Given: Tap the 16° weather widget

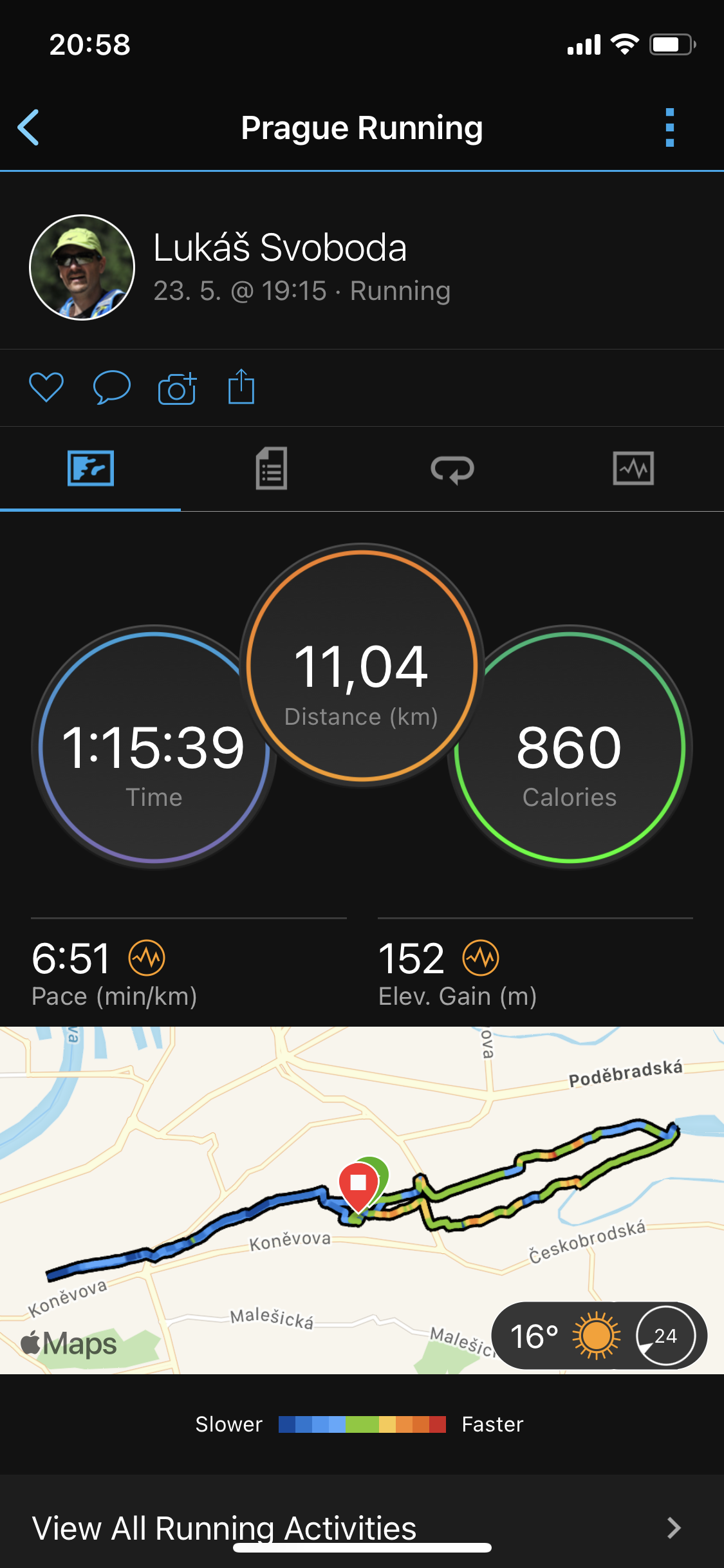Looking at the screenshot, I should pyautogui.click(x=599, y=1336).
